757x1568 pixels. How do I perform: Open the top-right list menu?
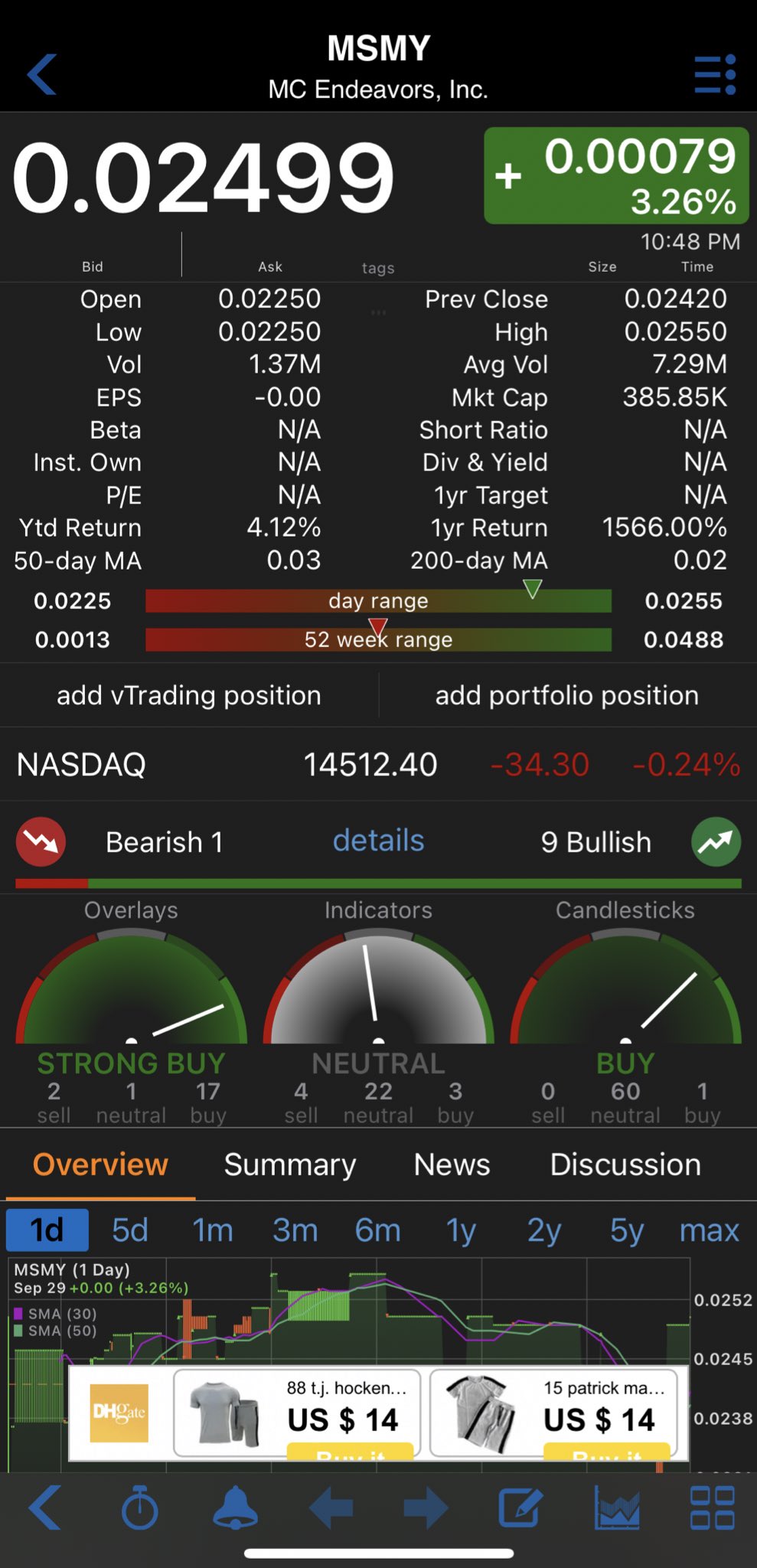click(714, 74)
